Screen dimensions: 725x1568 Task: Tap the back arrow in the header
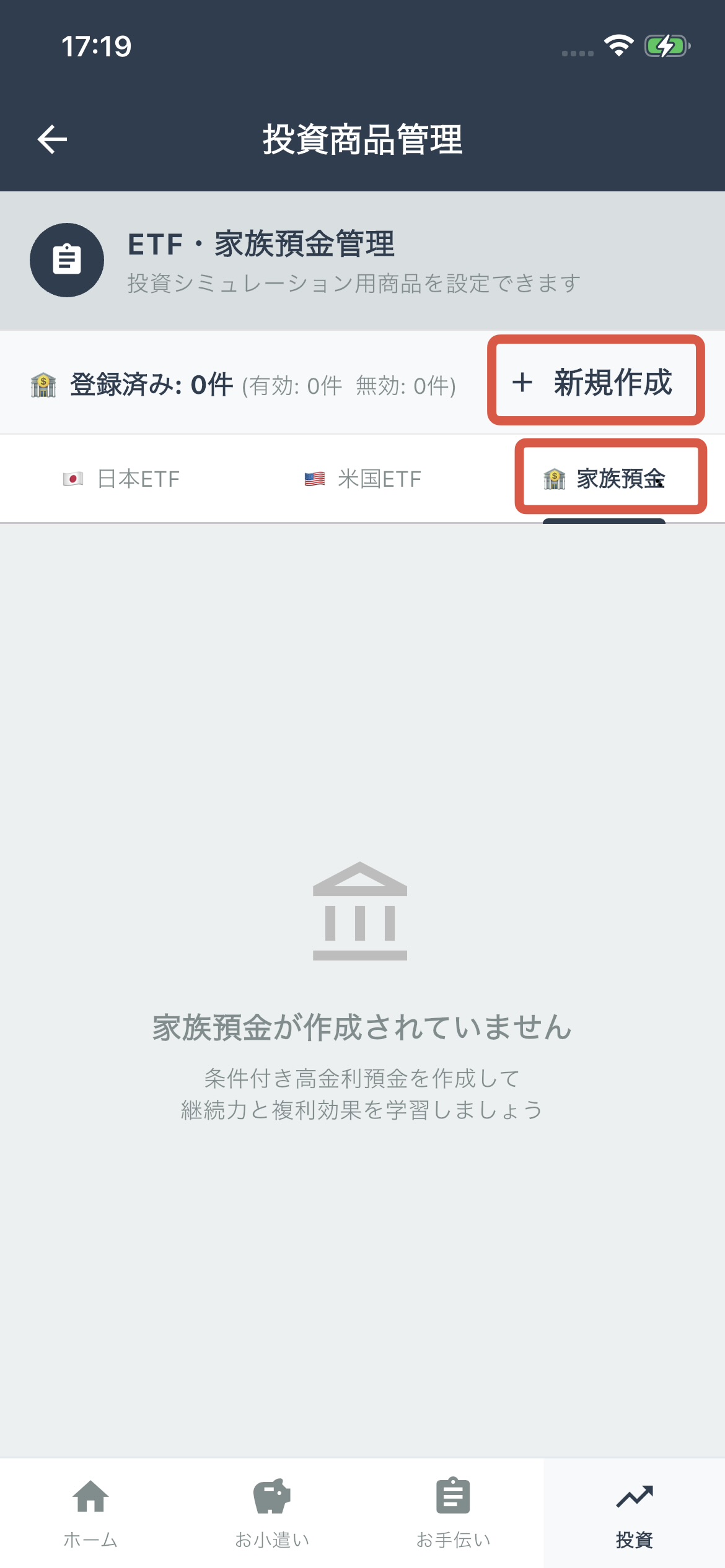click(x=52, y=138)
